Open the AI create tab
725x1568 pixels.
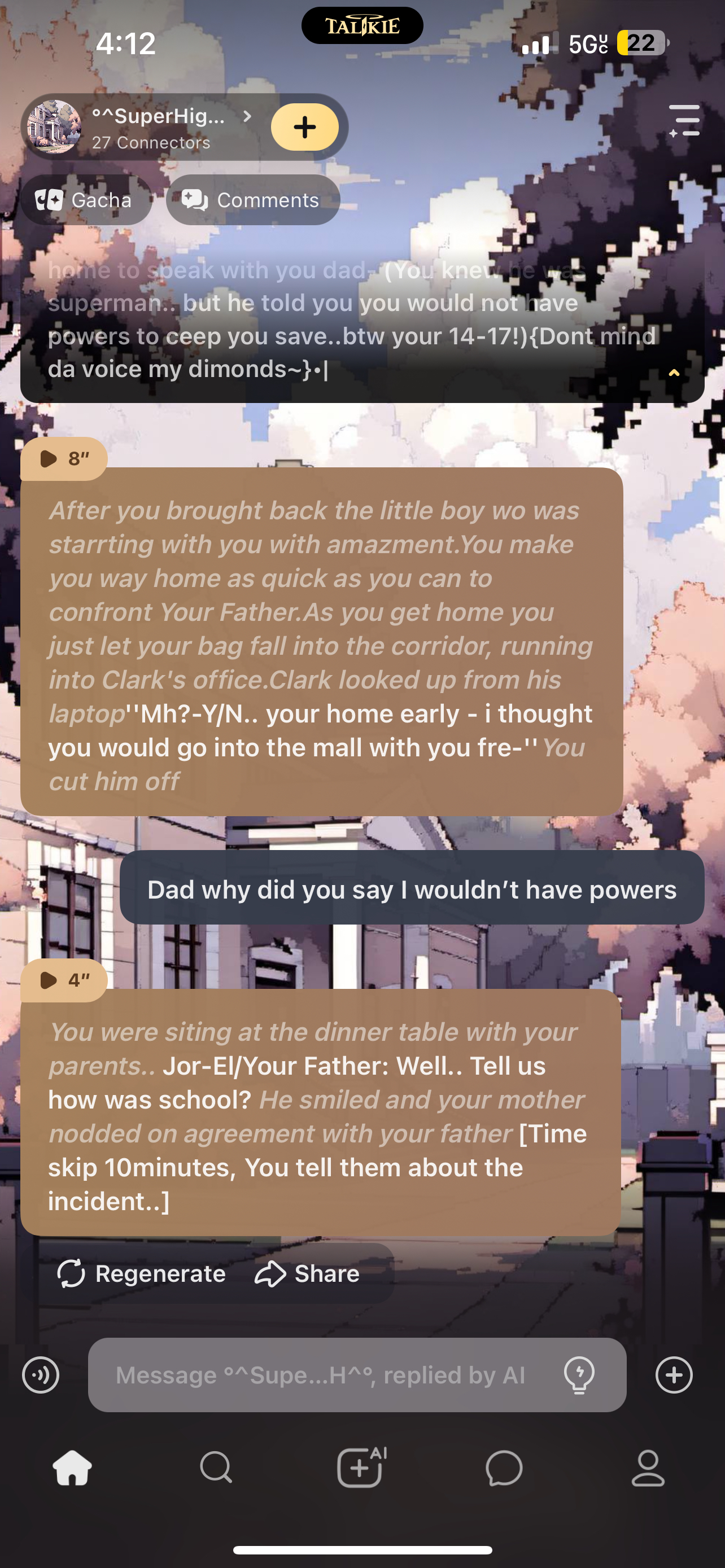tap(361, 1468)
